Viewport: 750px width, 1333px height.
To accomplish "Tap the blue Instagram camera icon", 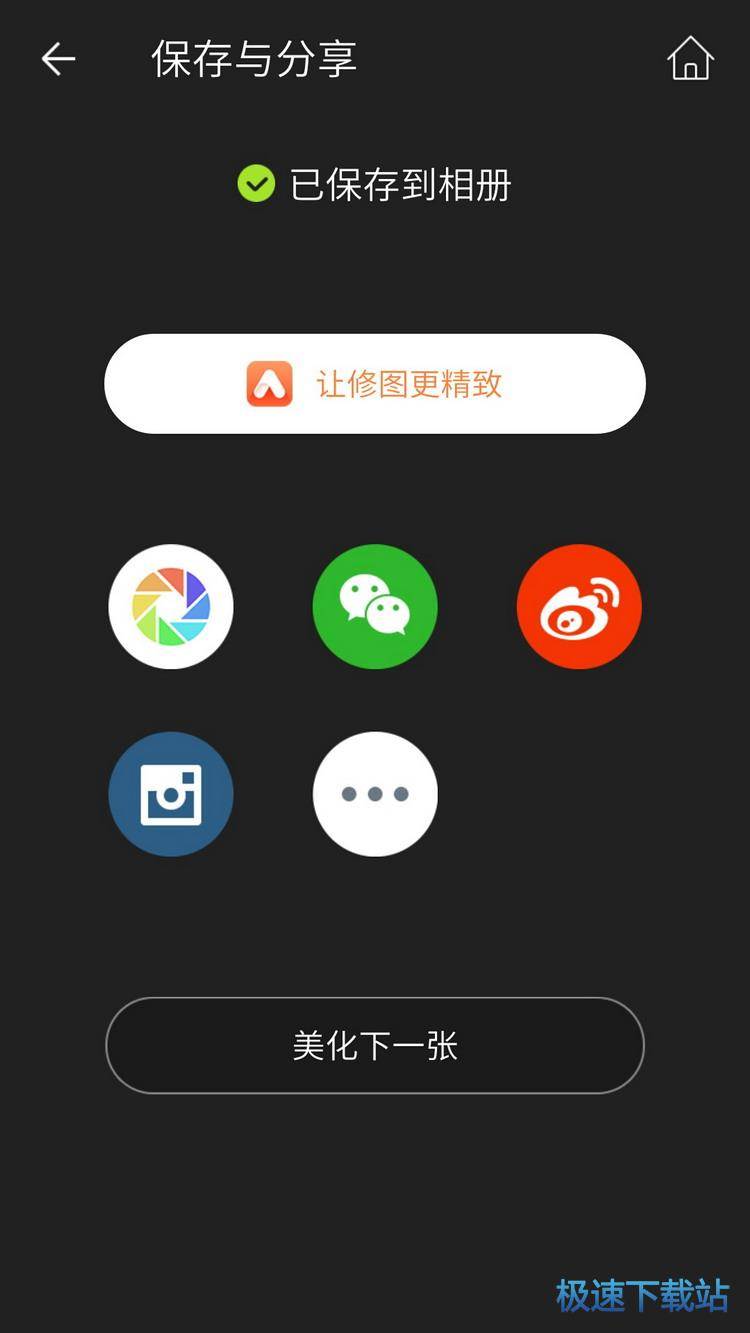I will pos(171,793).
